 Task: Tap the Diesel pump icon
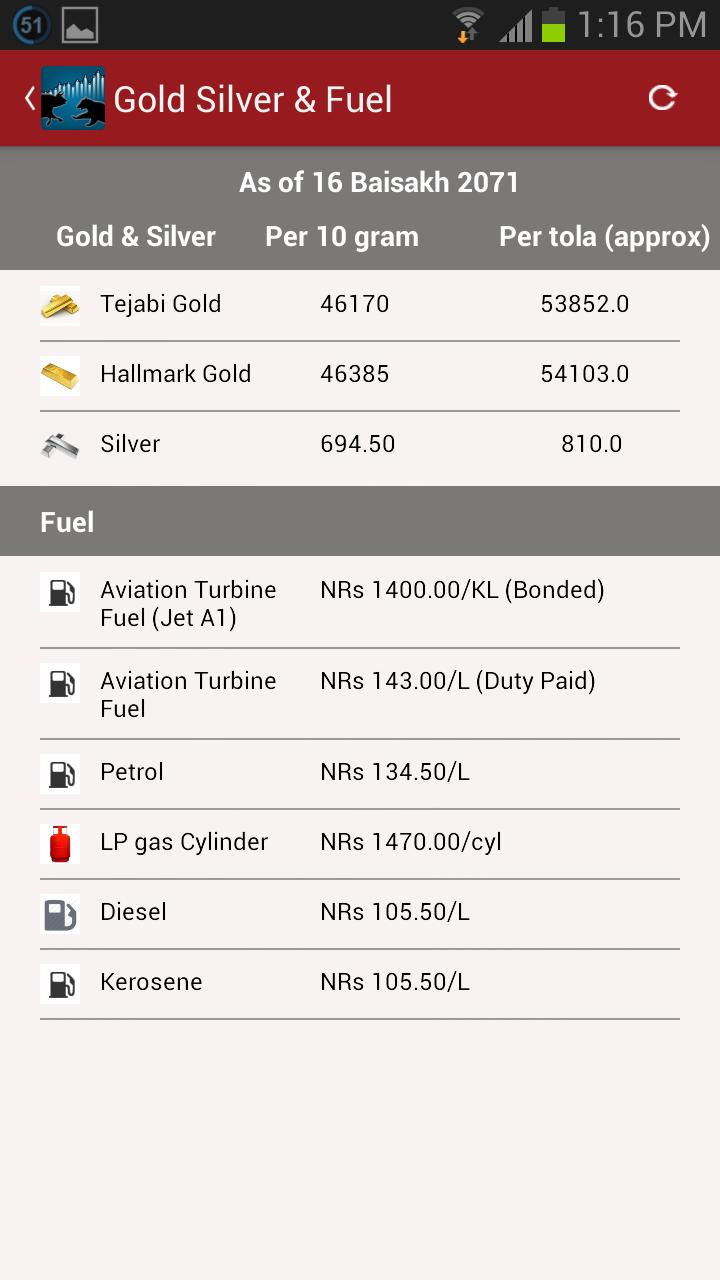[x=60, y=912]
